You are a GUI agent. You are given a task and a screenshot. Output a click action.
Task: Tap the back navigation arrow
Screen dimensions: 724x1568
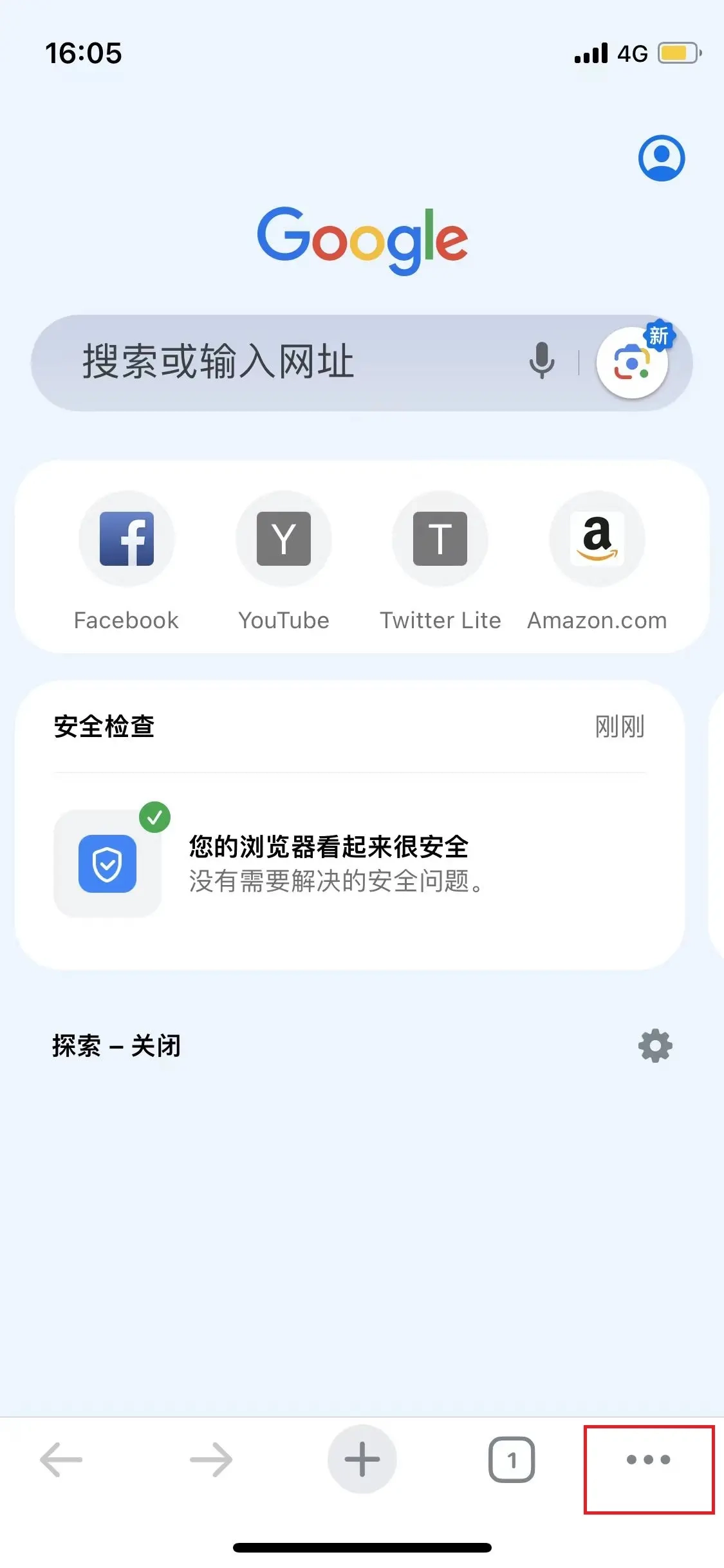(x=60, y=1459)
